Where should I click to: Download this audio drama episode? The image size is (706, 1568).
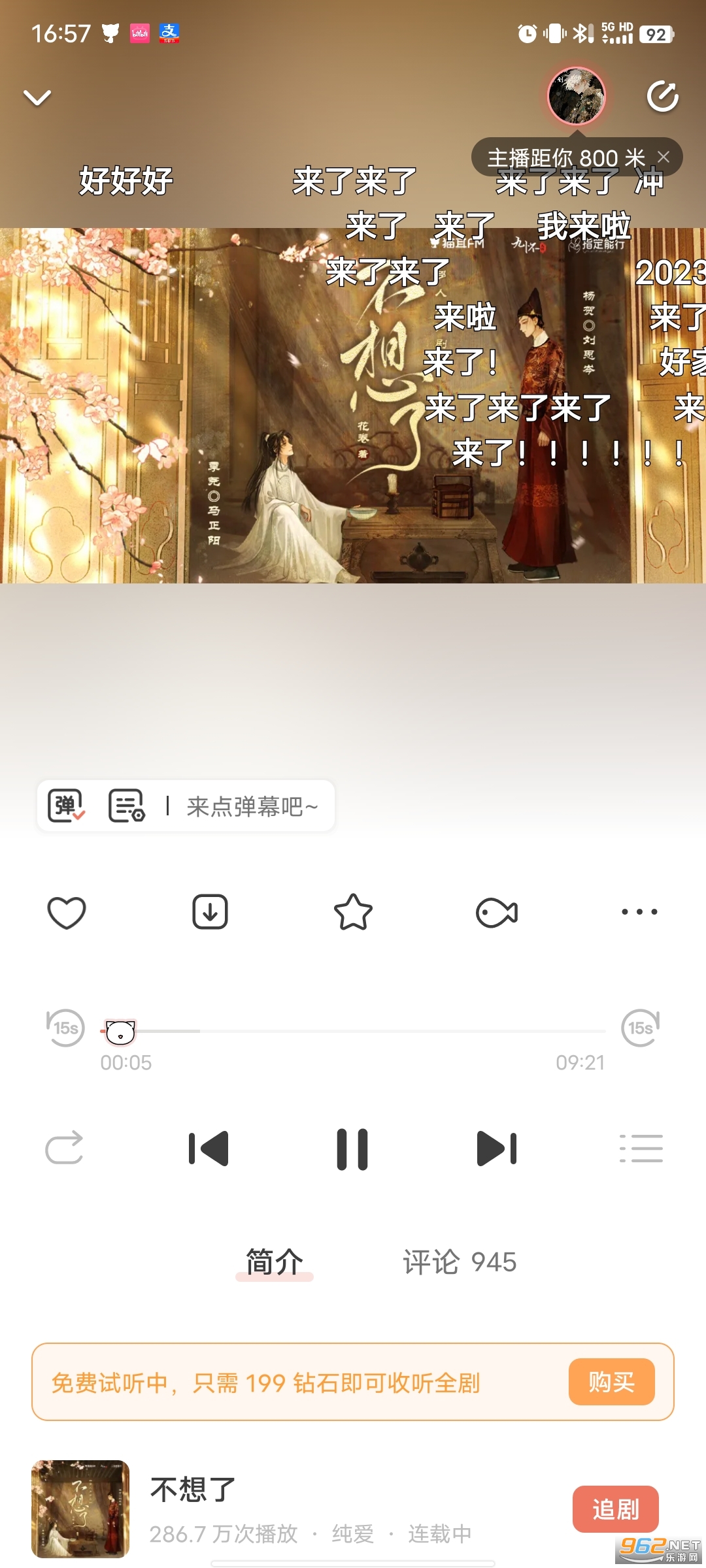click(209, 911)
